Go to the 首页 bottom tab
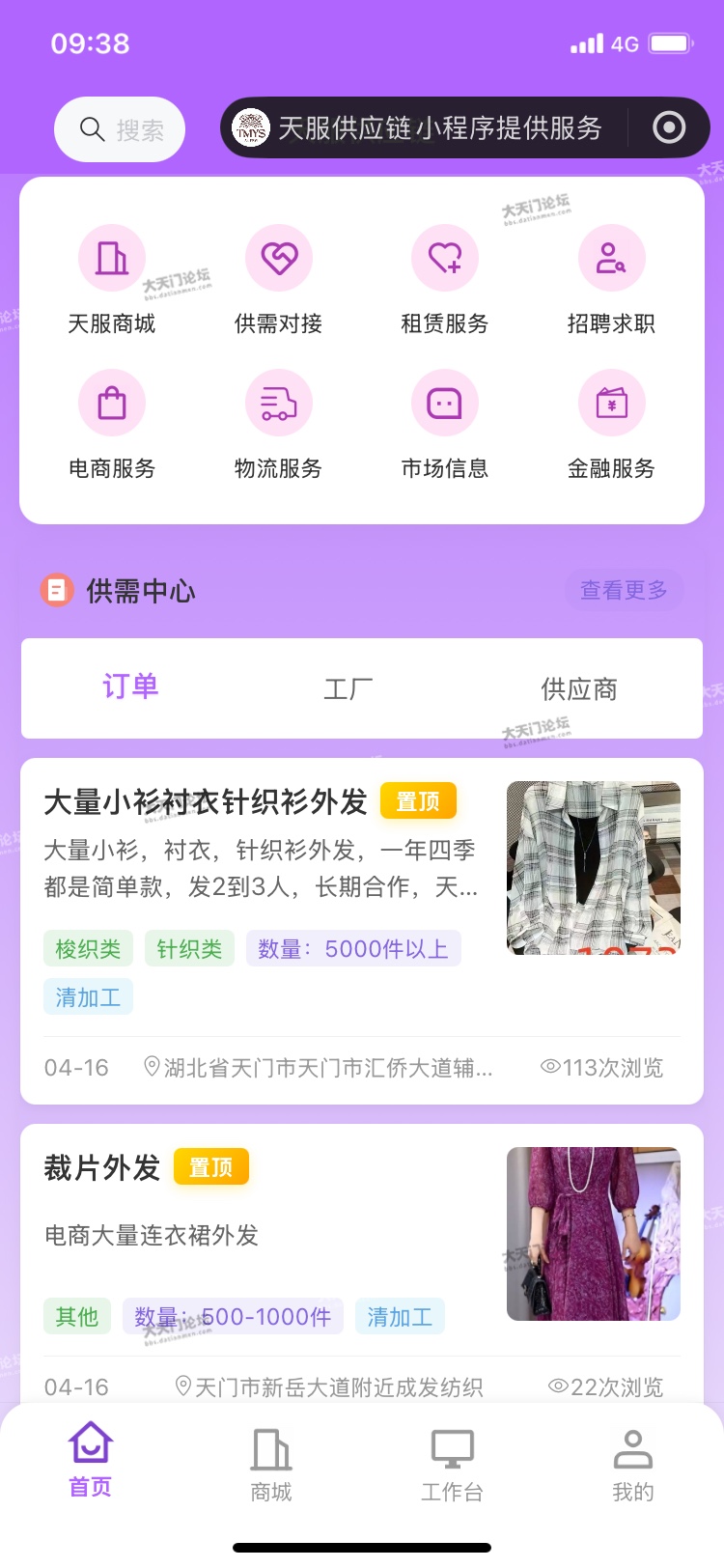The width and height of the screenshot is (724, 1568). pyautogui.click(x=91, y=1460)
